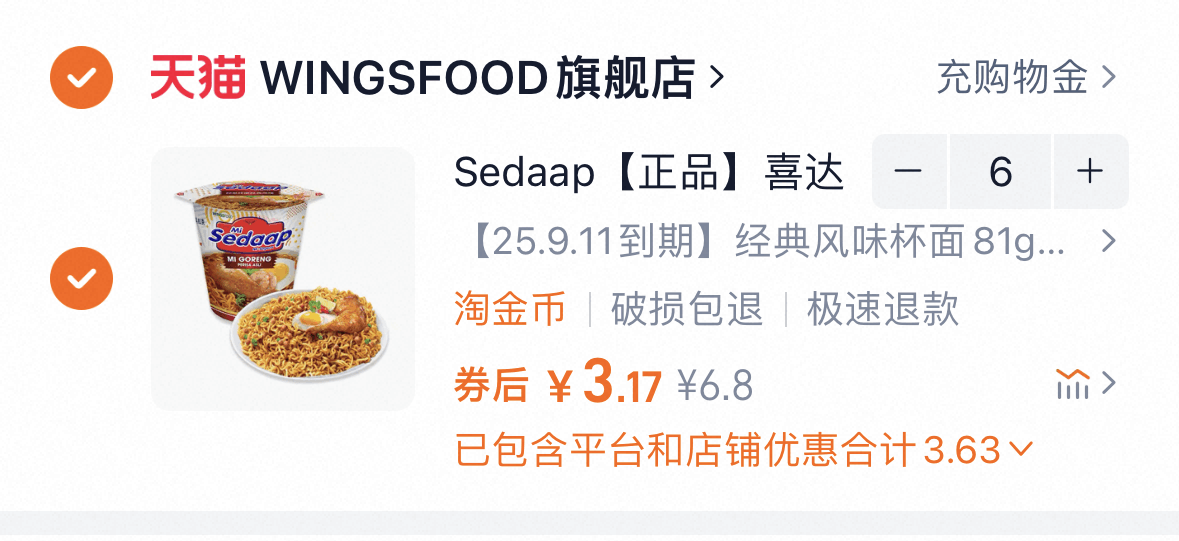Screen dimensions: 1179x541
Task: Edit the quantity field showing 6
Action: click(x=1000, y=172)
